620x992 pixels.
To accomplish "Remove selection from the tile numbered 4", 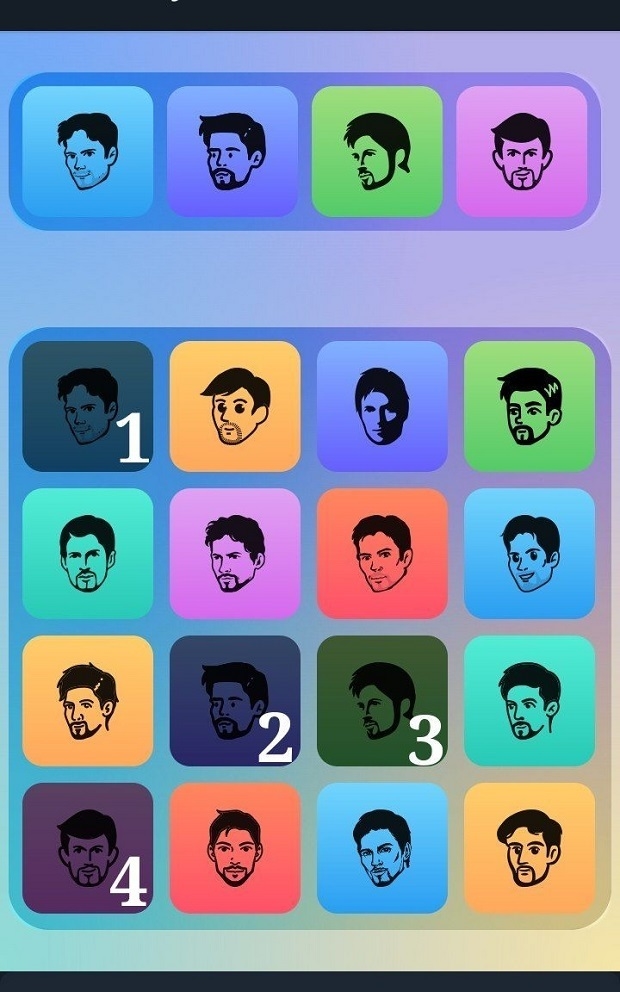I will 87,848.
